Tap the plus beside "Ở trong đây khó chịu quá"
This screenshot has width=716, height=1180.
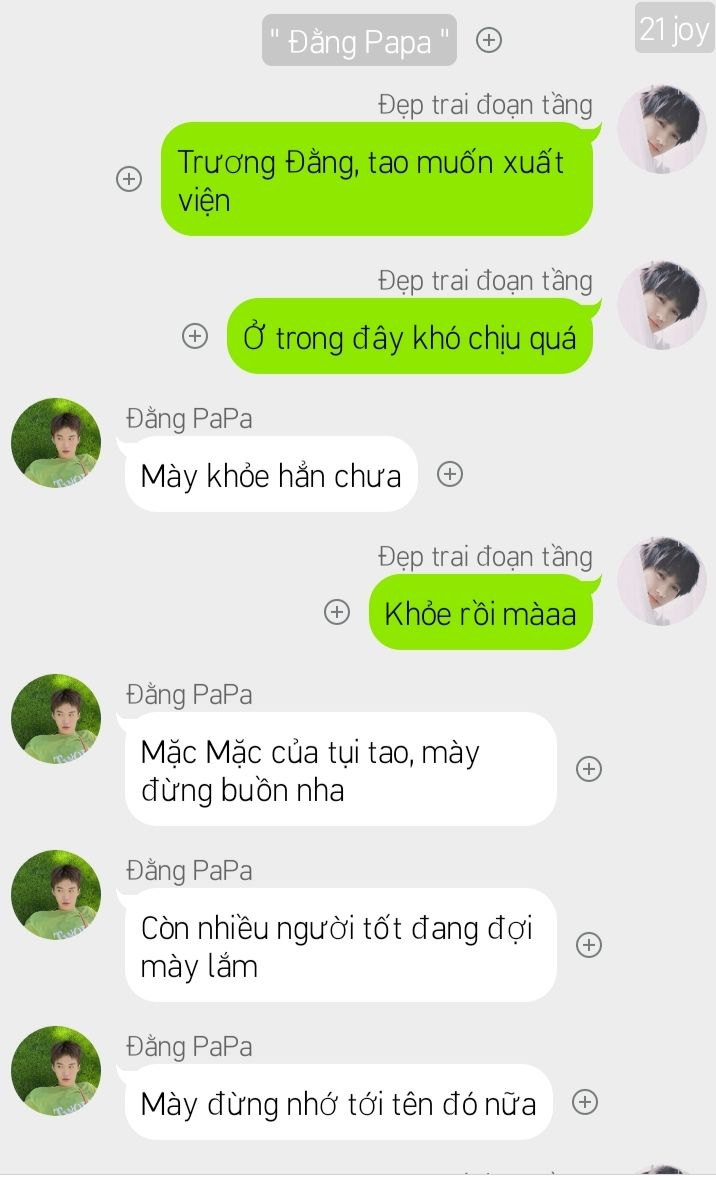click(195, 336)
